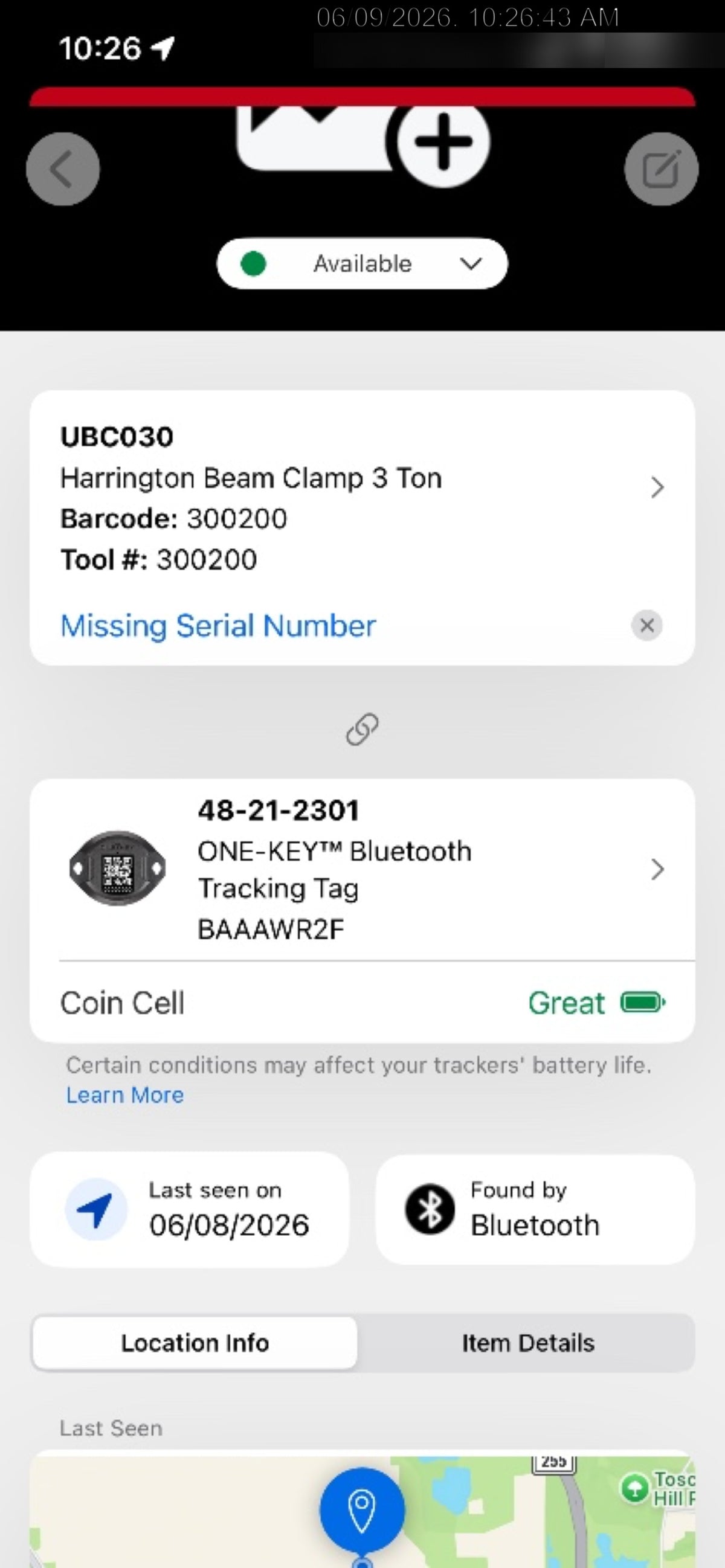Tap the Missing Serial Number link
Screen dimensions: 725x1568
pyautogui.click(x=218, y=625)
